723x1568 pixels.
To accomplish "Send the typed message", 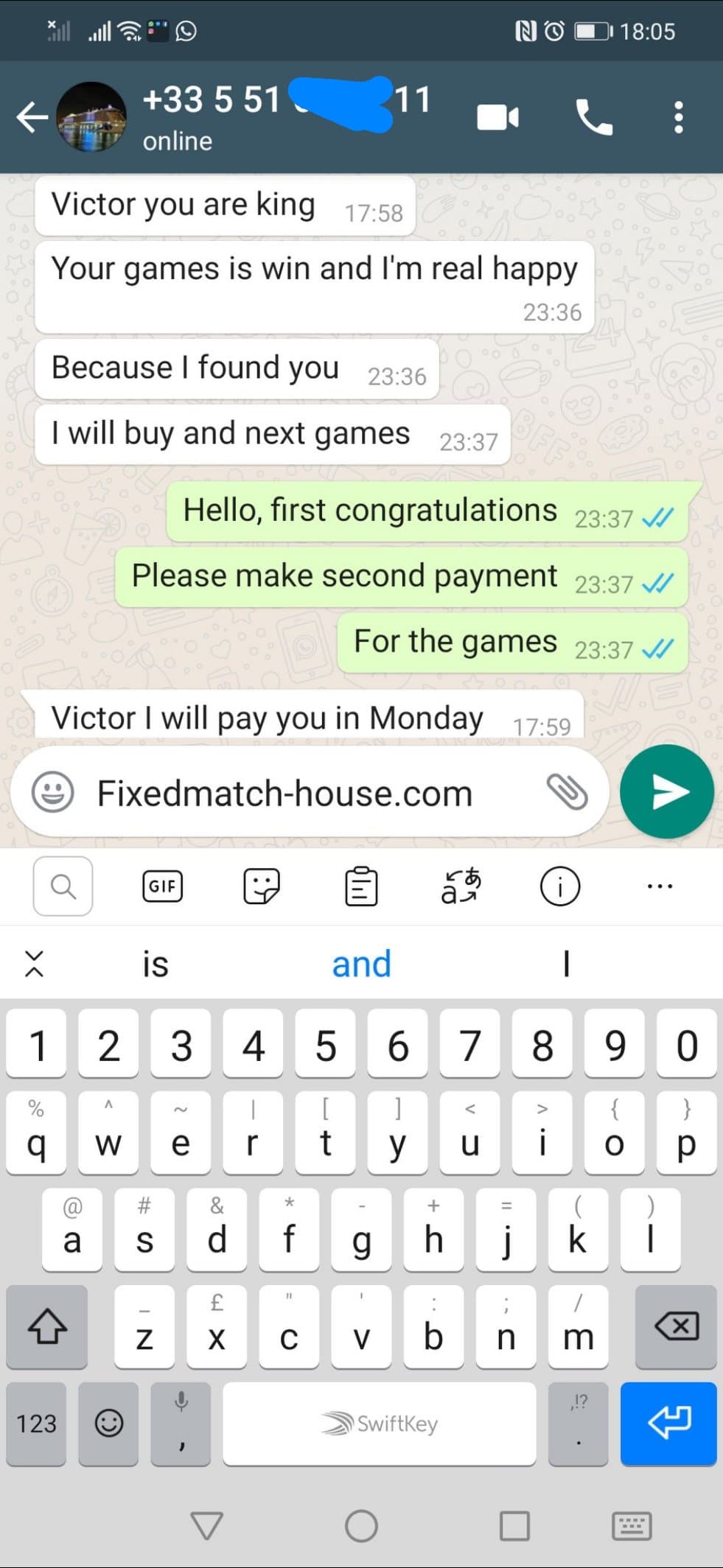I will 667,791.
